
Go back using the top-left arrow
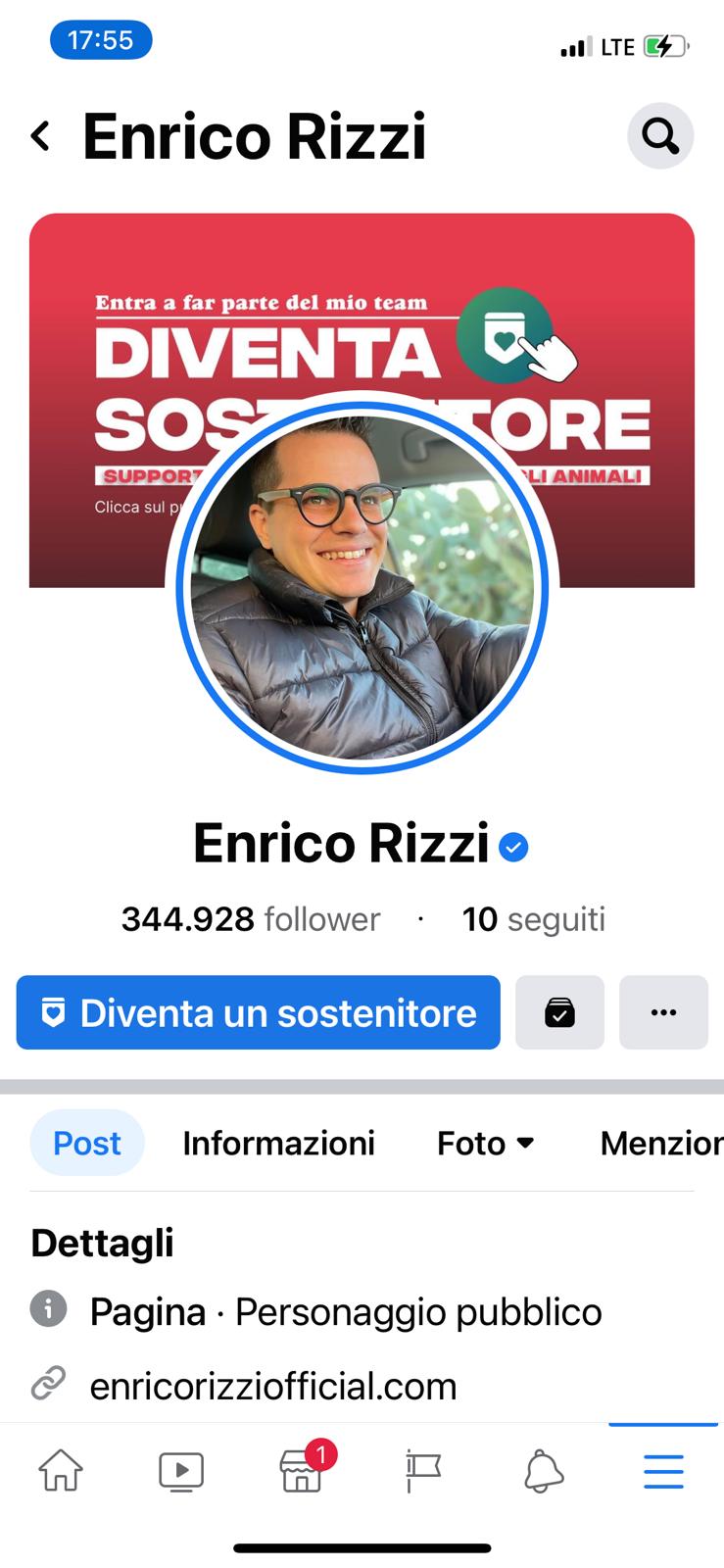41,136
